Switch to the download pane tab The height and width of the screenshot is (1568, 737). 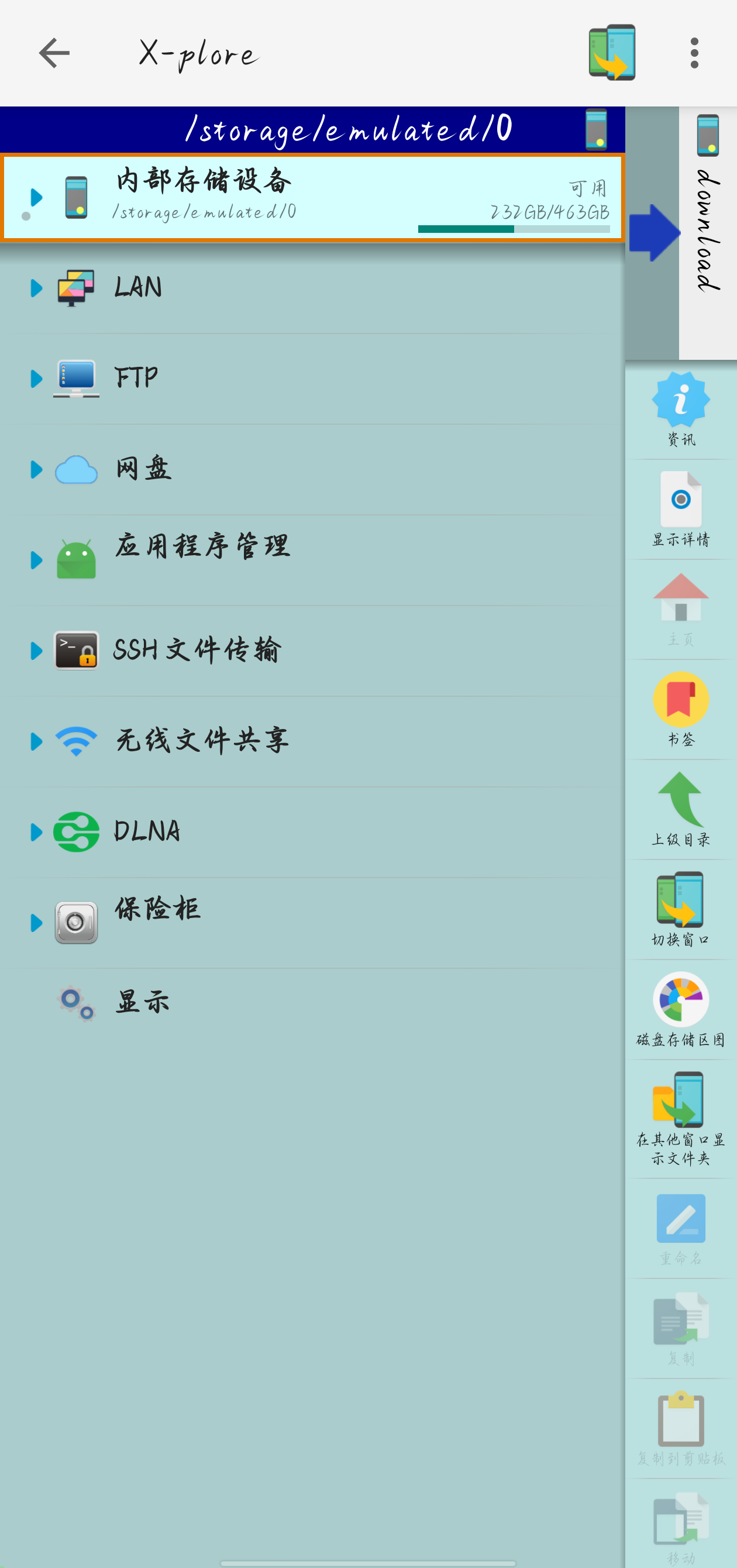coord(708,232)
